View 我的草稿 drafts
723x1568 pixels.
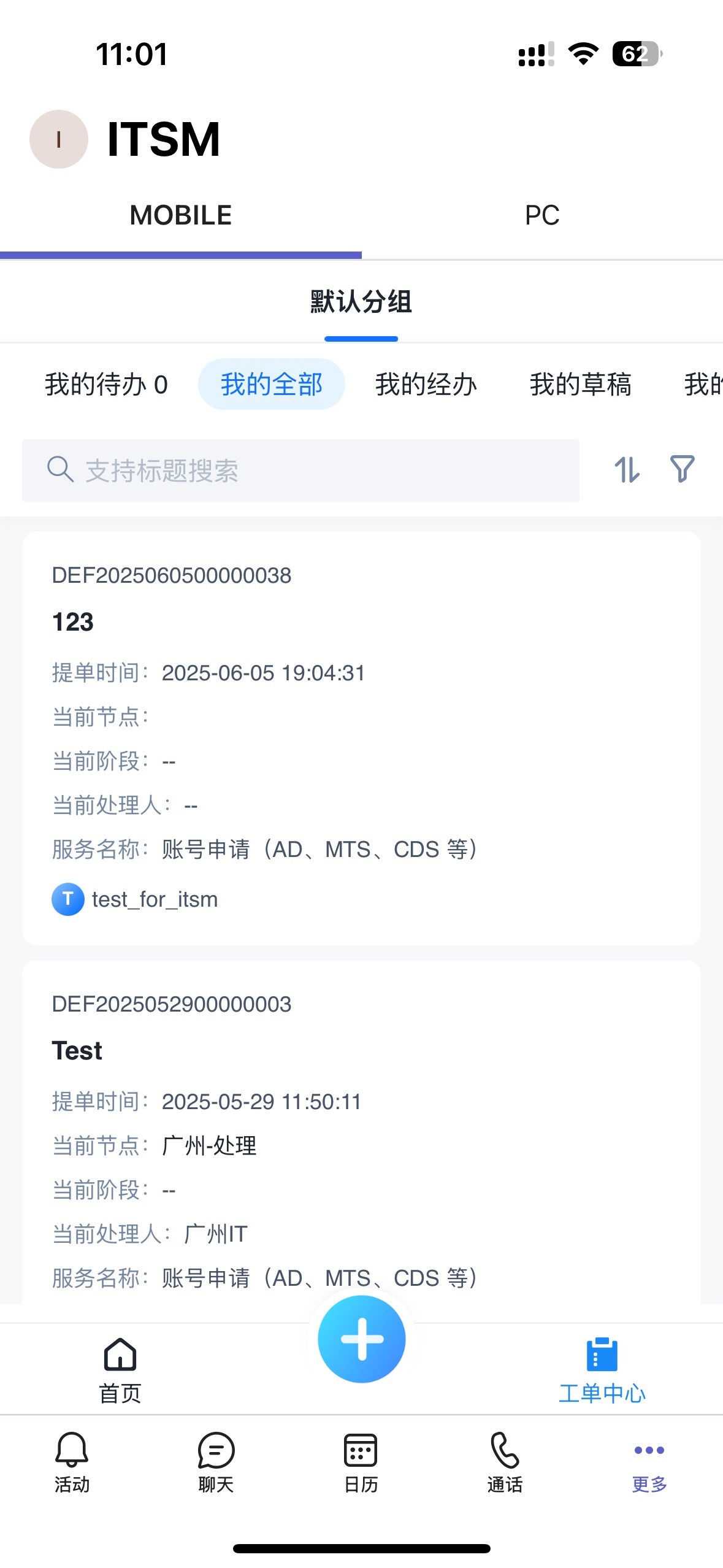[x=580, y=385]
